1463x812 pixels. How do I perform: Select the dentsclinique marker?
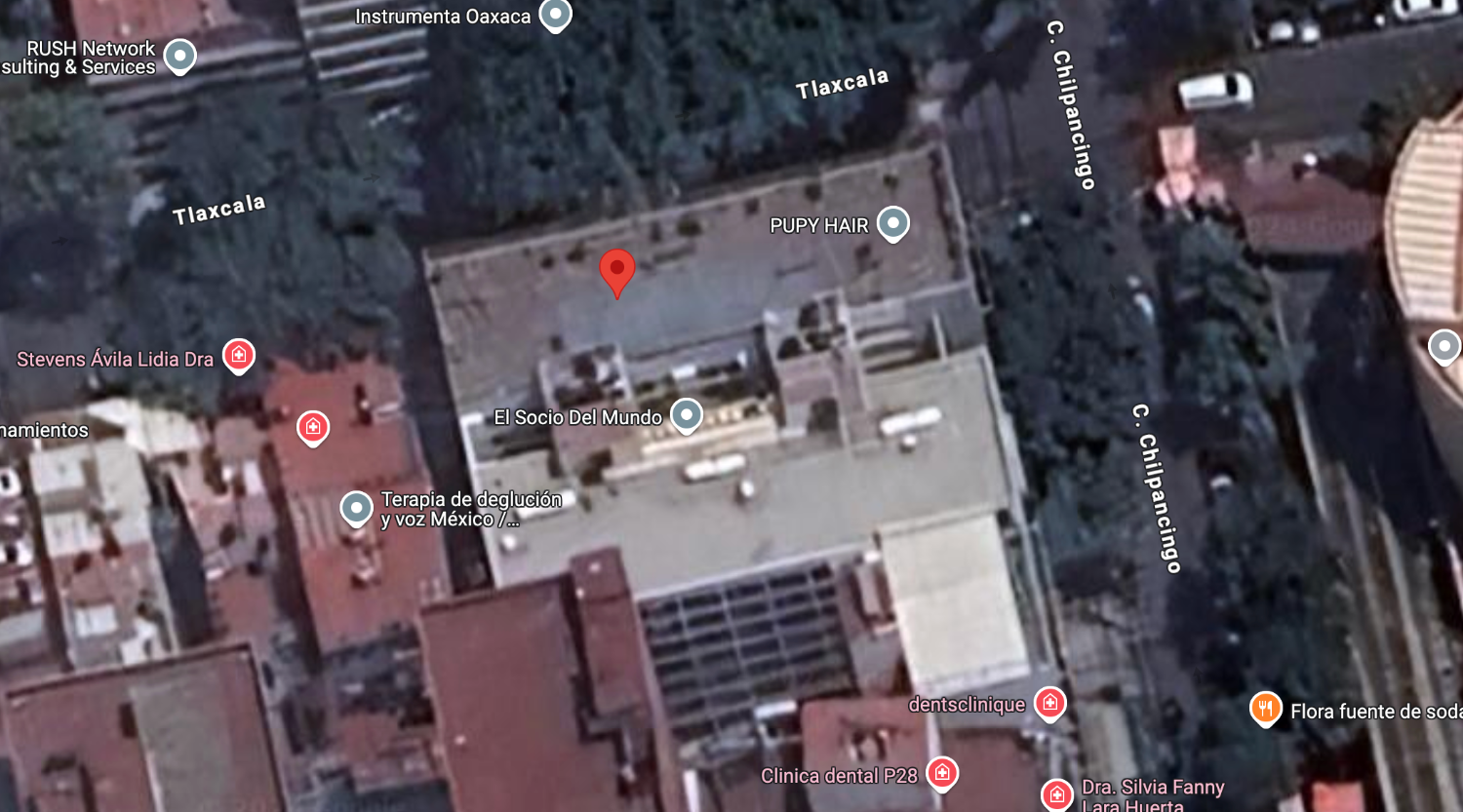1050,703
